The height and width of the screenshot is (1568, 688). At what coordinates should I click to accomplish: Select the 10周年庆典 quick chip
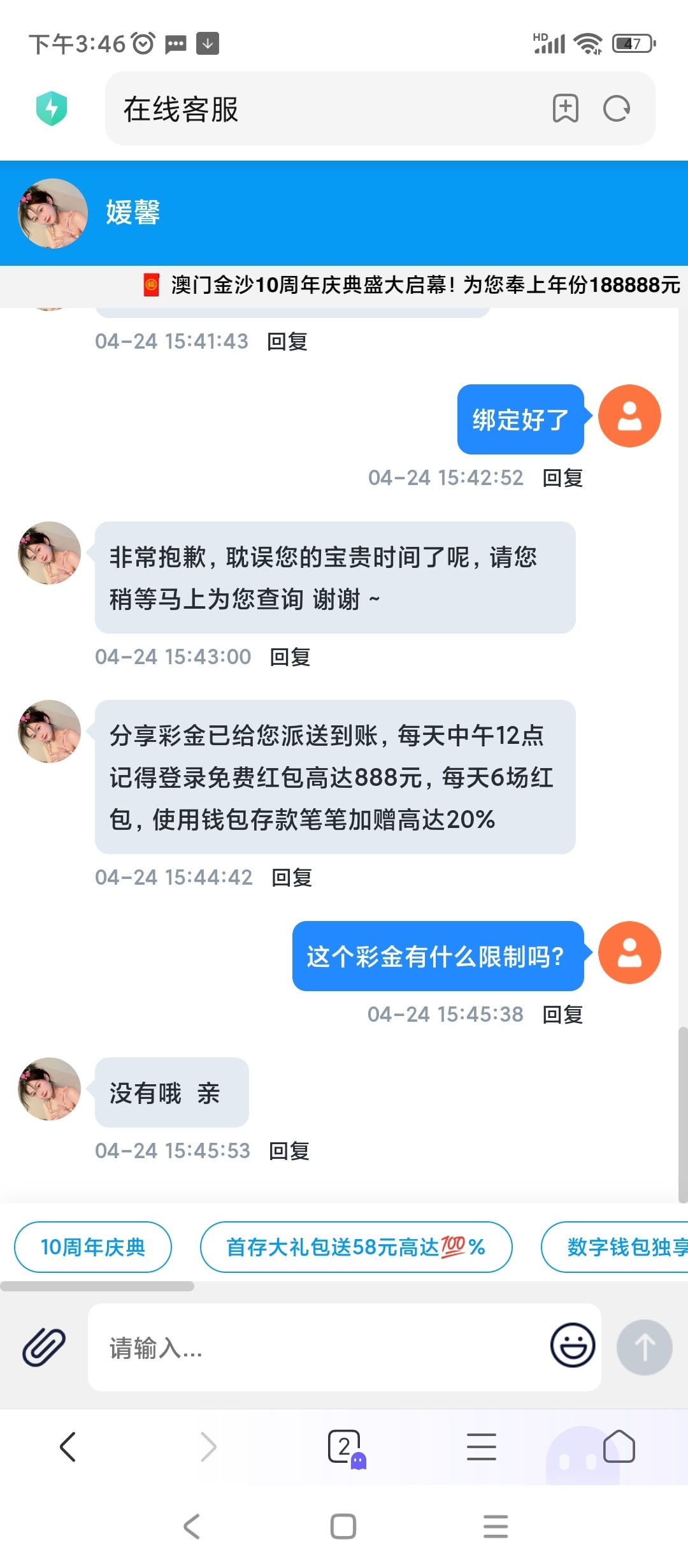[x=93, y=1247]
